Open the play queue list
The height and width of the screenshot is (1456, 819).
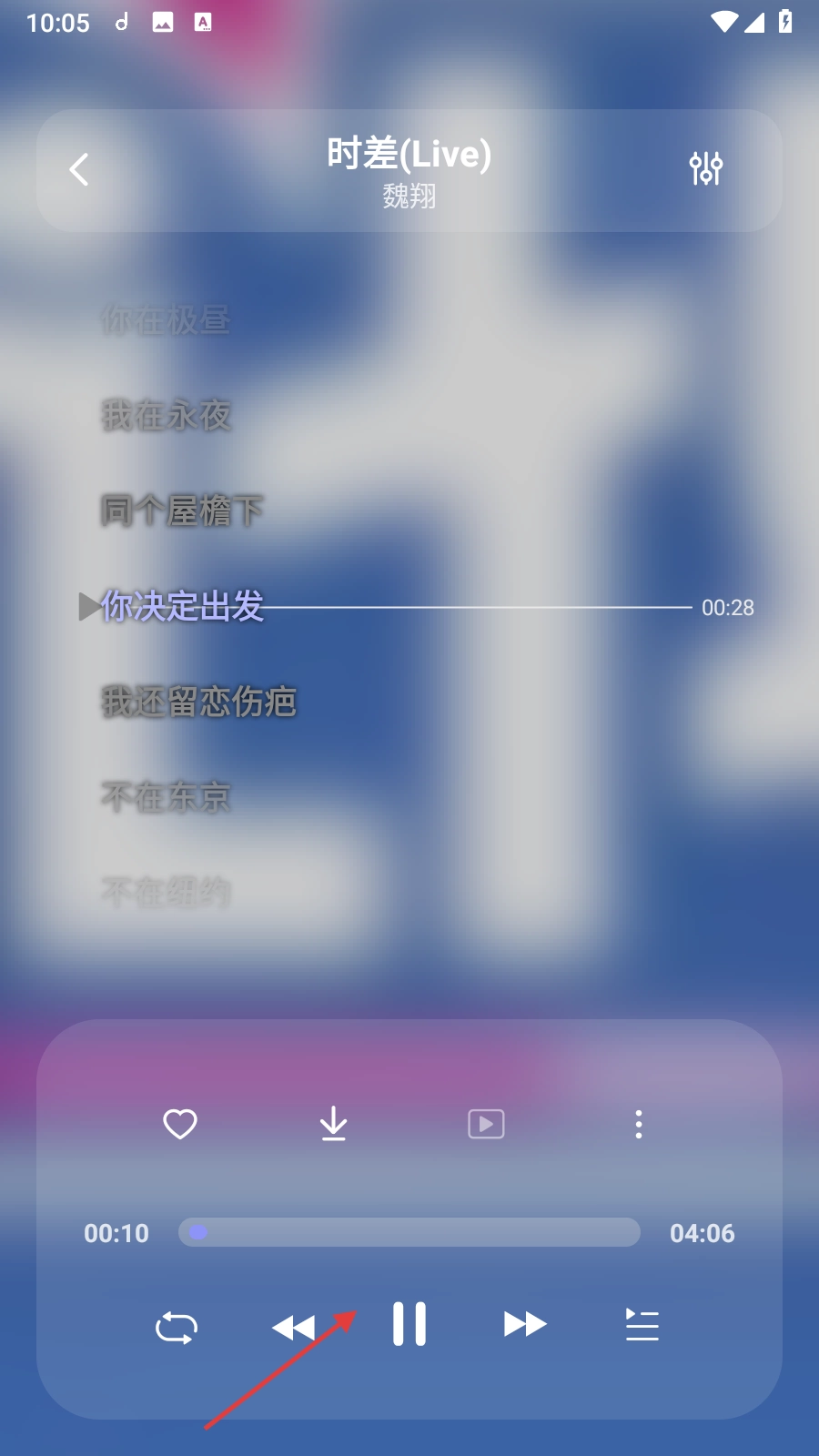(642, 1325)
